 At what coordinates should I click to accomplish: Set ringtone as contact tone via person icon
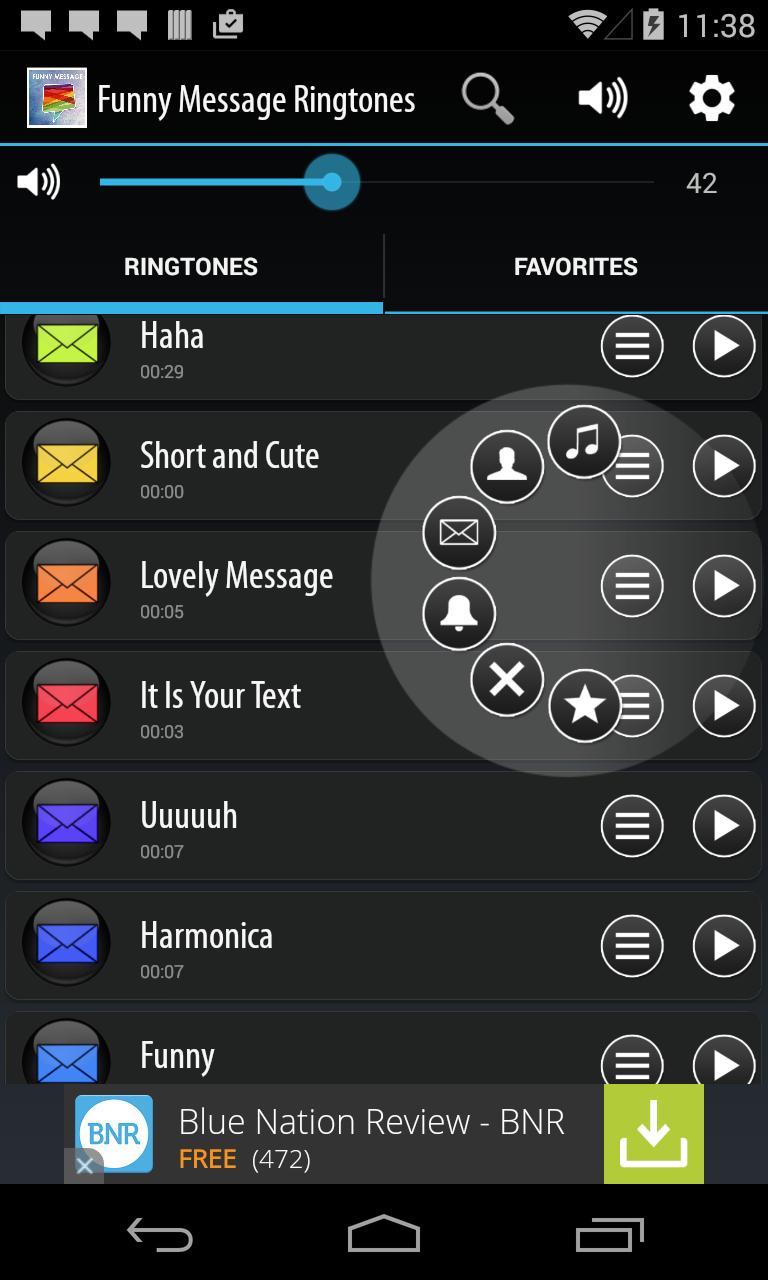(507, 466)
